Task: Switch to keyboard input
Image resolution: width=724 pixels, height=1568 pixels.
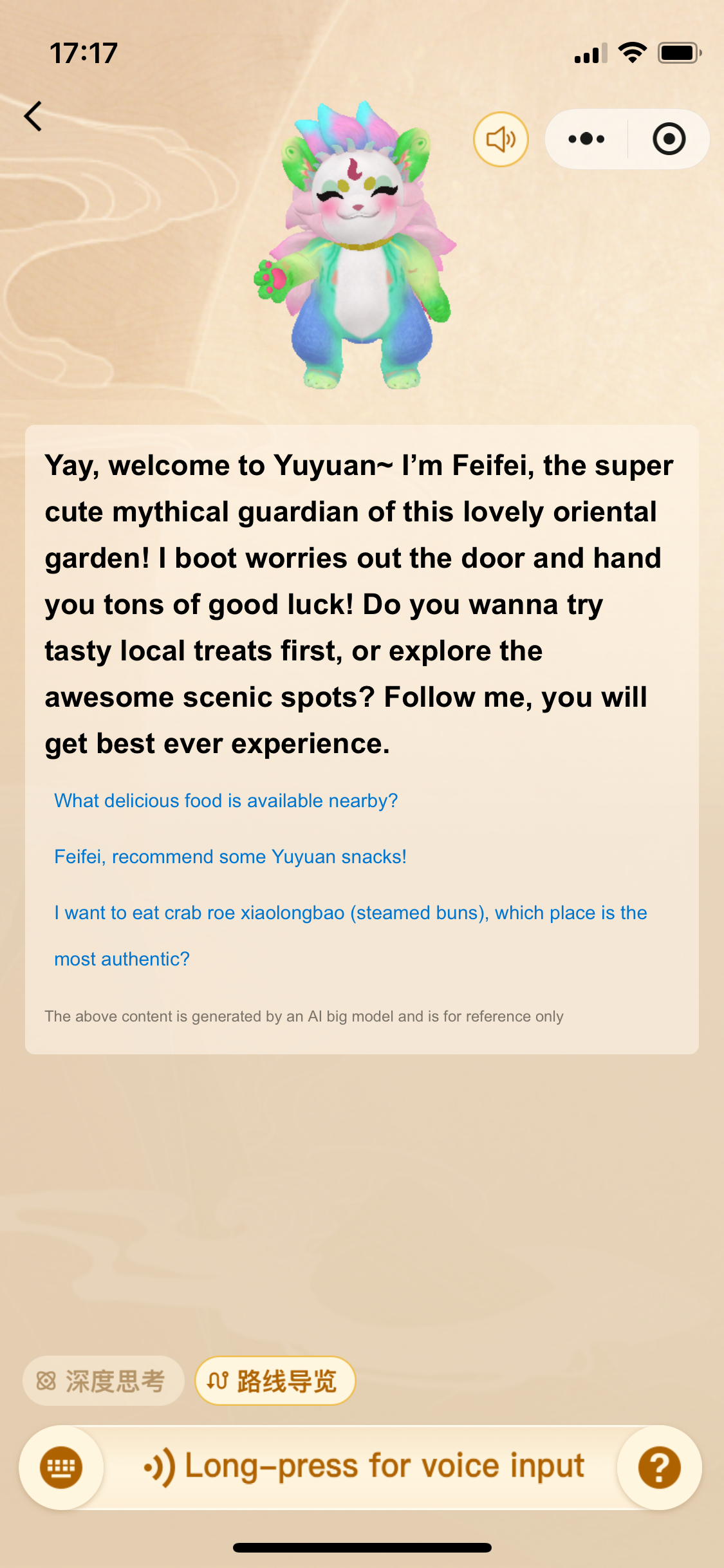Action: point(61,1468)
